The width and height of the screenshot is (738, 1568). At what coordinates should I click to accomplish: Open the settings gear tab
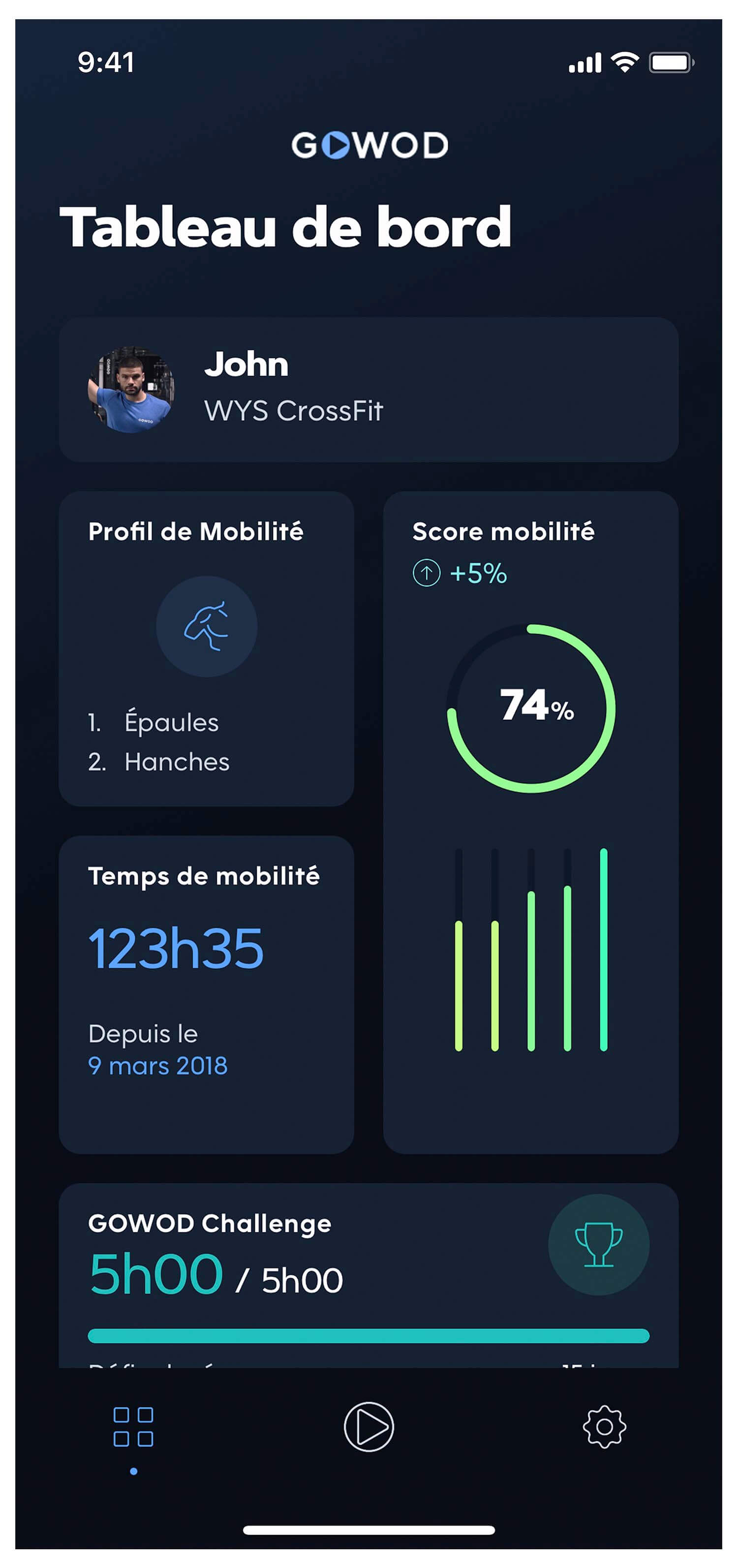tap(604, 1426)
